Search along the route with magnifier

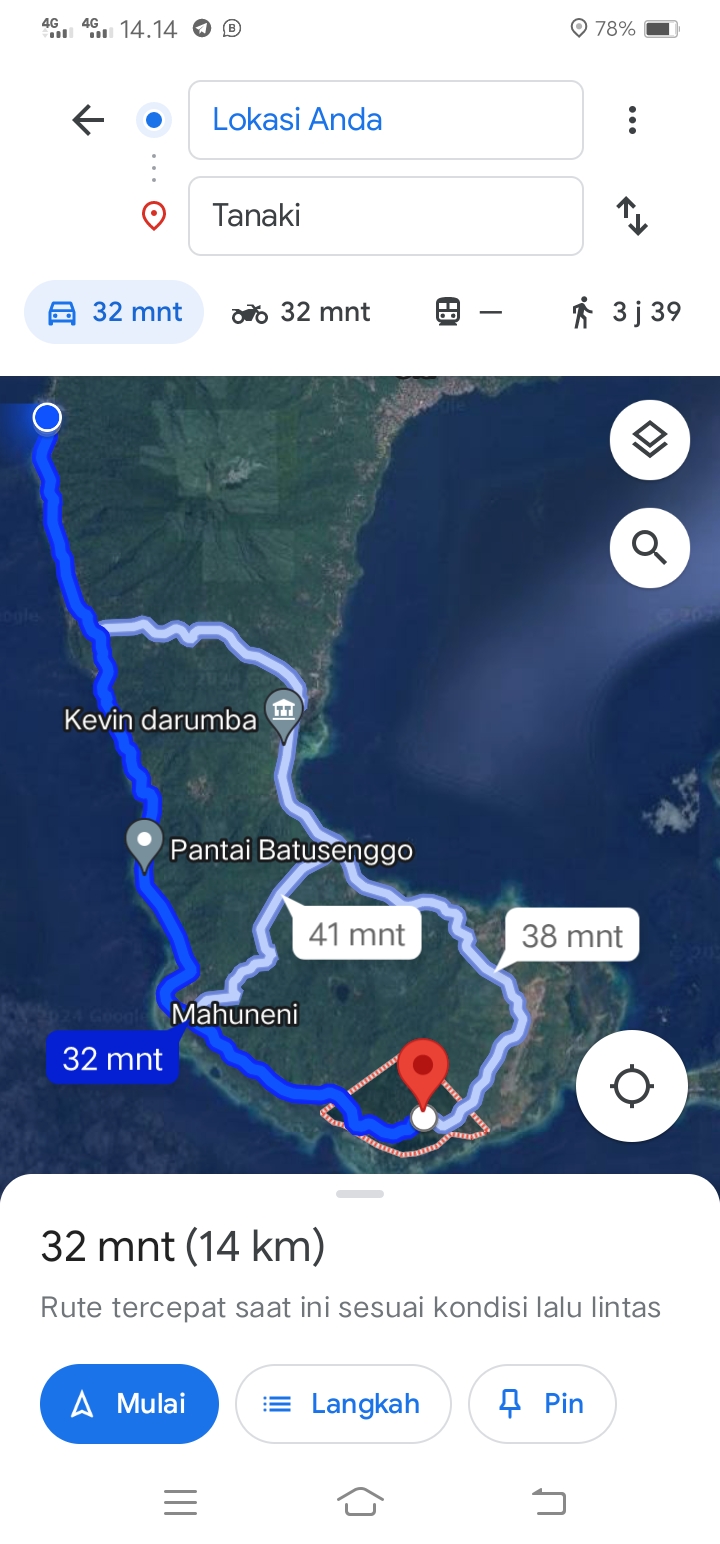coord(650,547)
